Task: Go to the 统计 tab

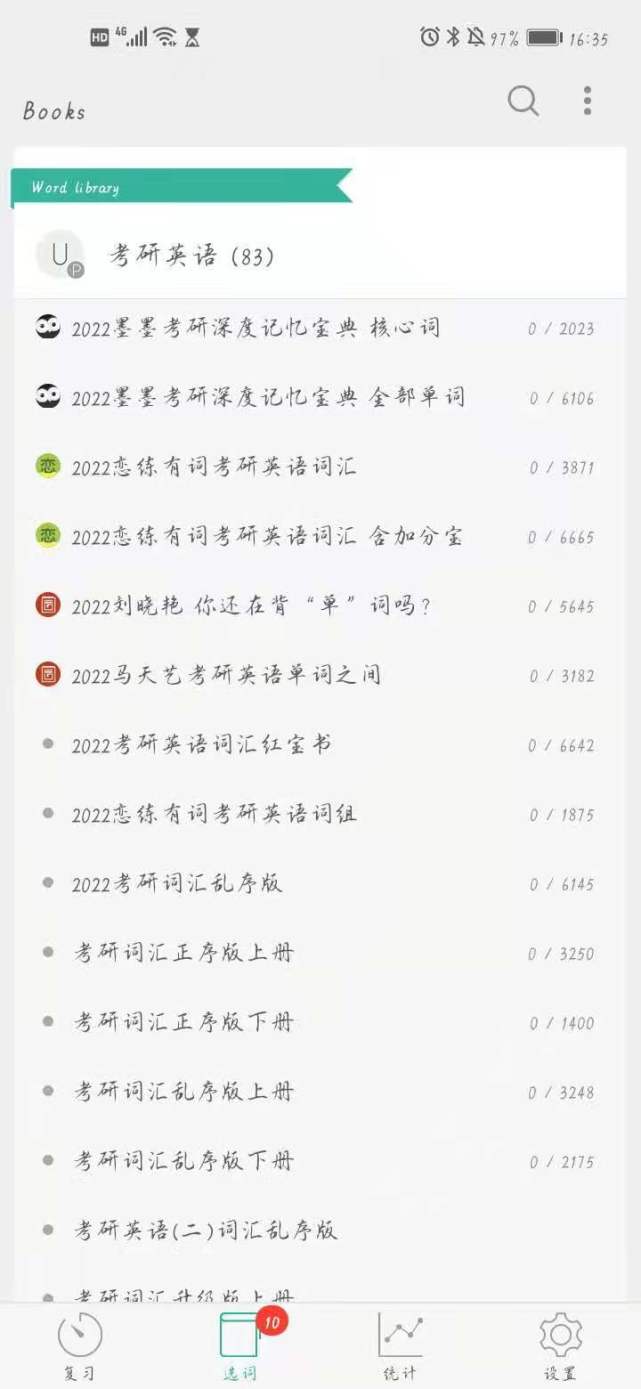Action: [400, 1345]
